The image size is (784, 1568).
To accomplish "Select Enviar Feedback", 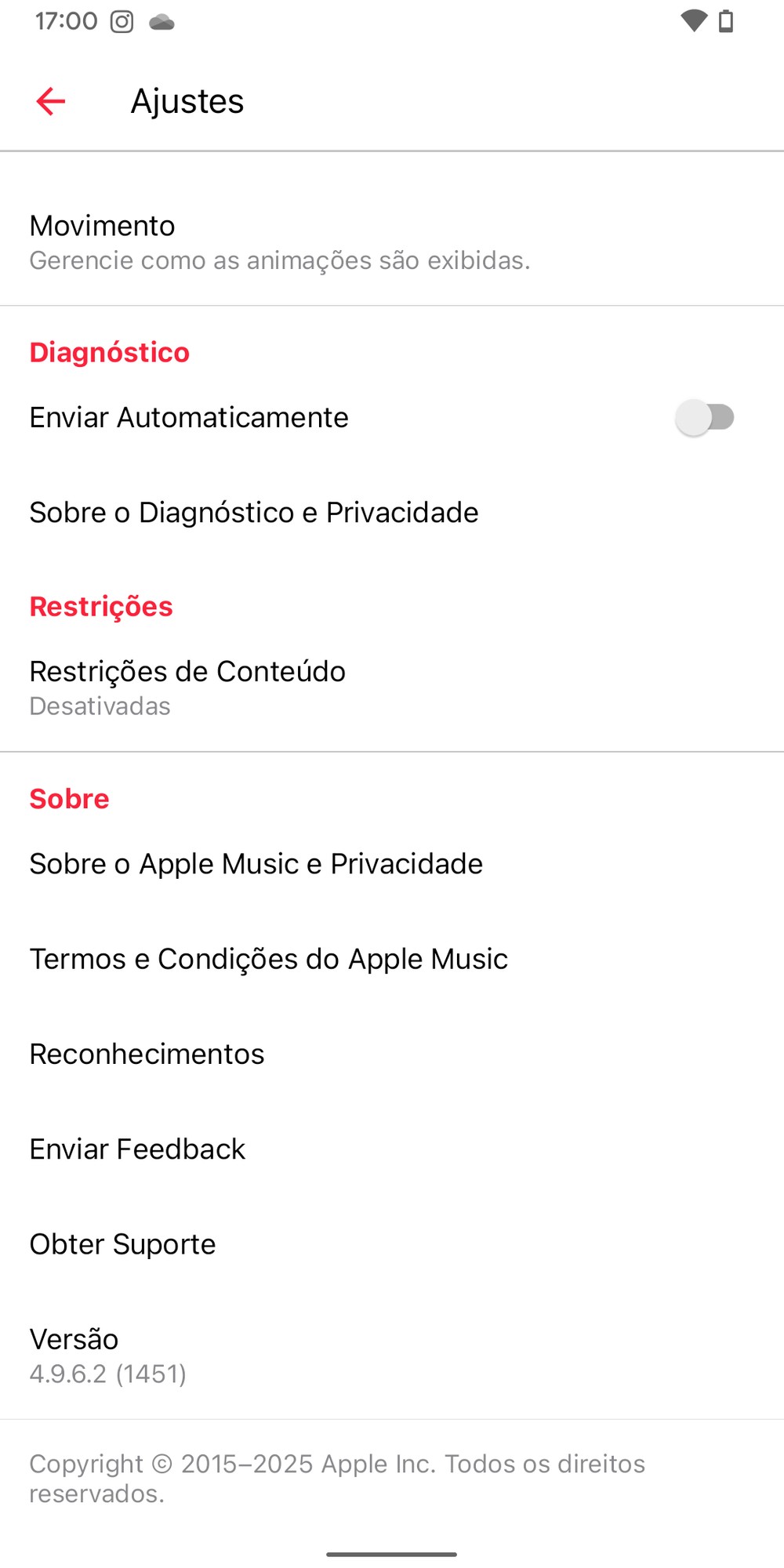I will (x=138, y=1149).
